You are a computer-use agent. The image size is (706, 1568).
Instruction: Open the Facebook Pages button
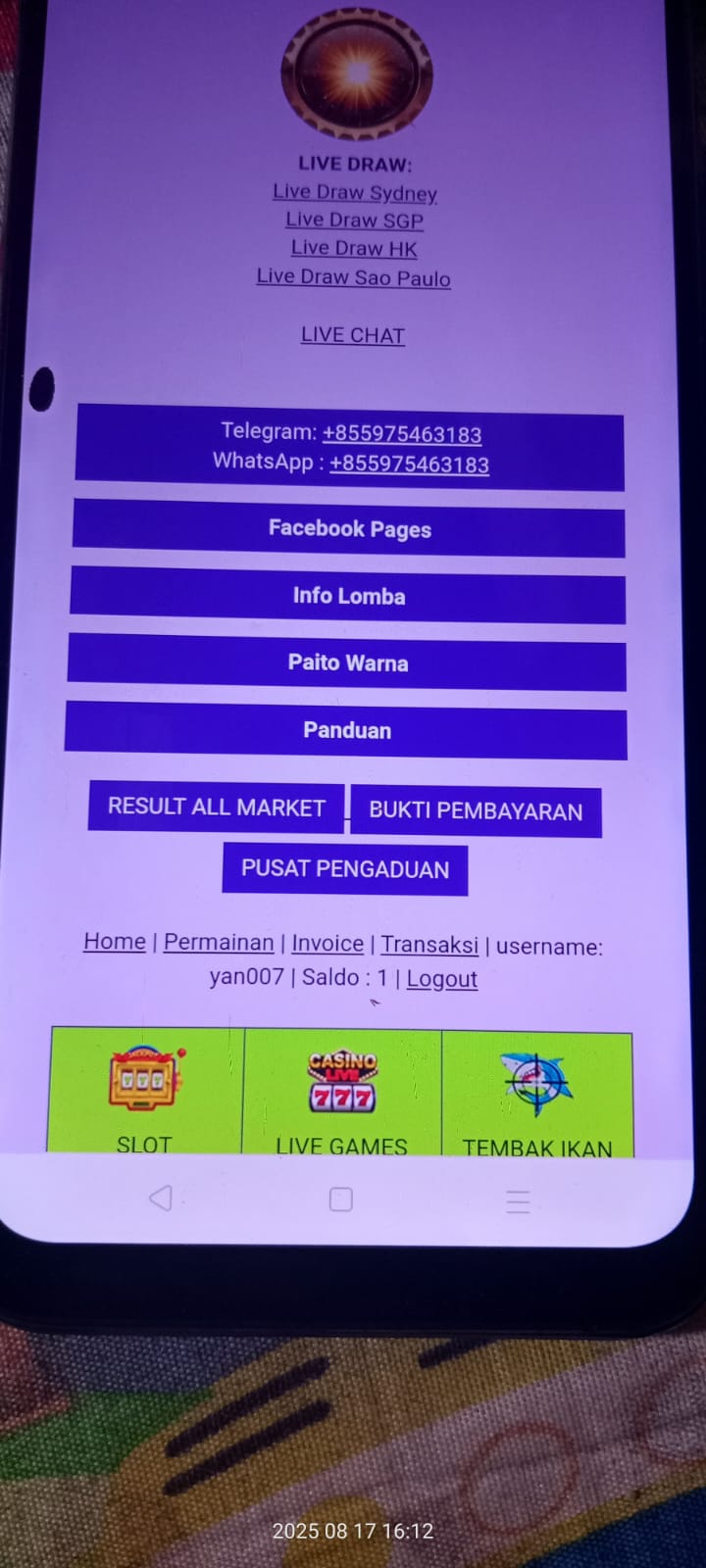(349, 529)
